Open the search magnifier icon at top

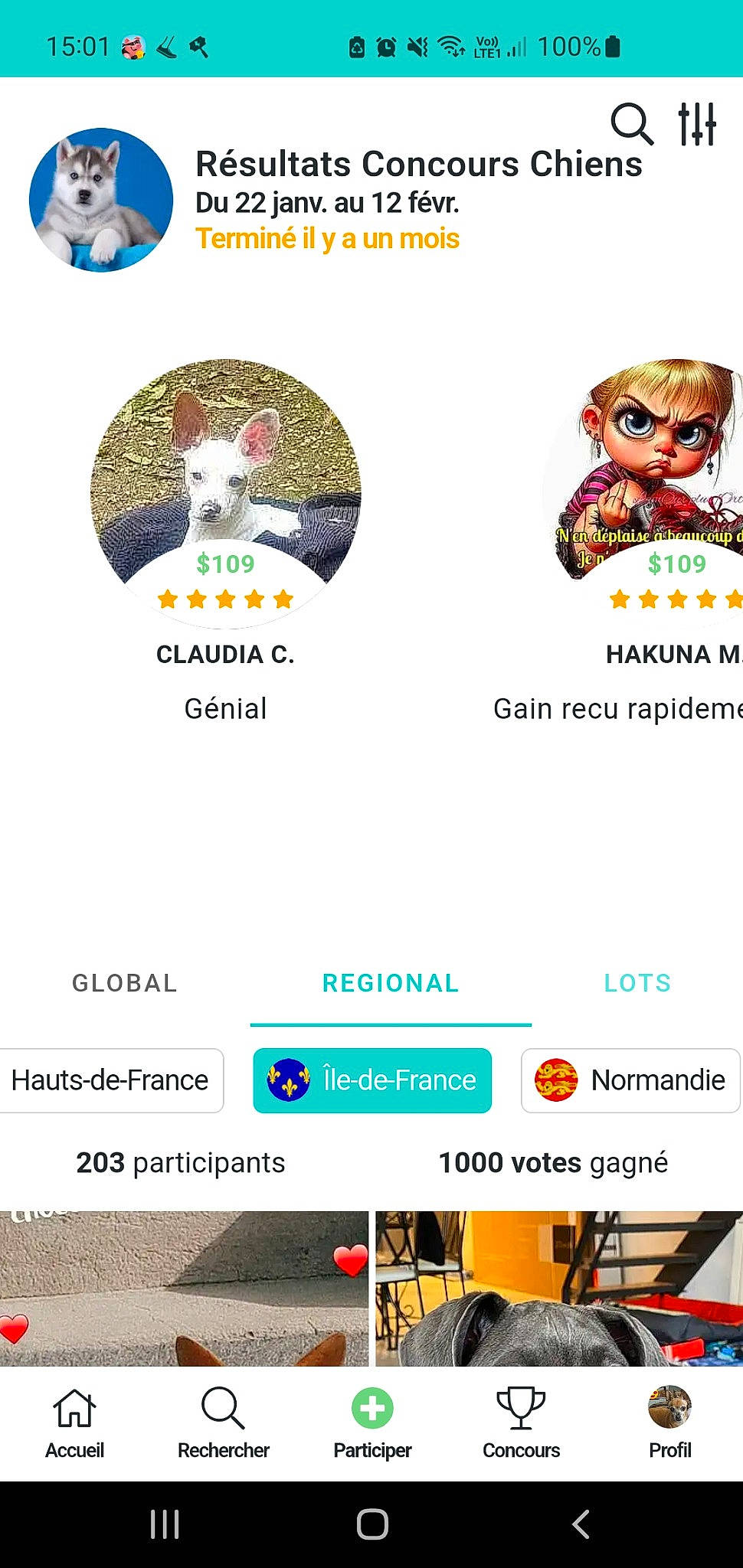[x=631, y=124]
